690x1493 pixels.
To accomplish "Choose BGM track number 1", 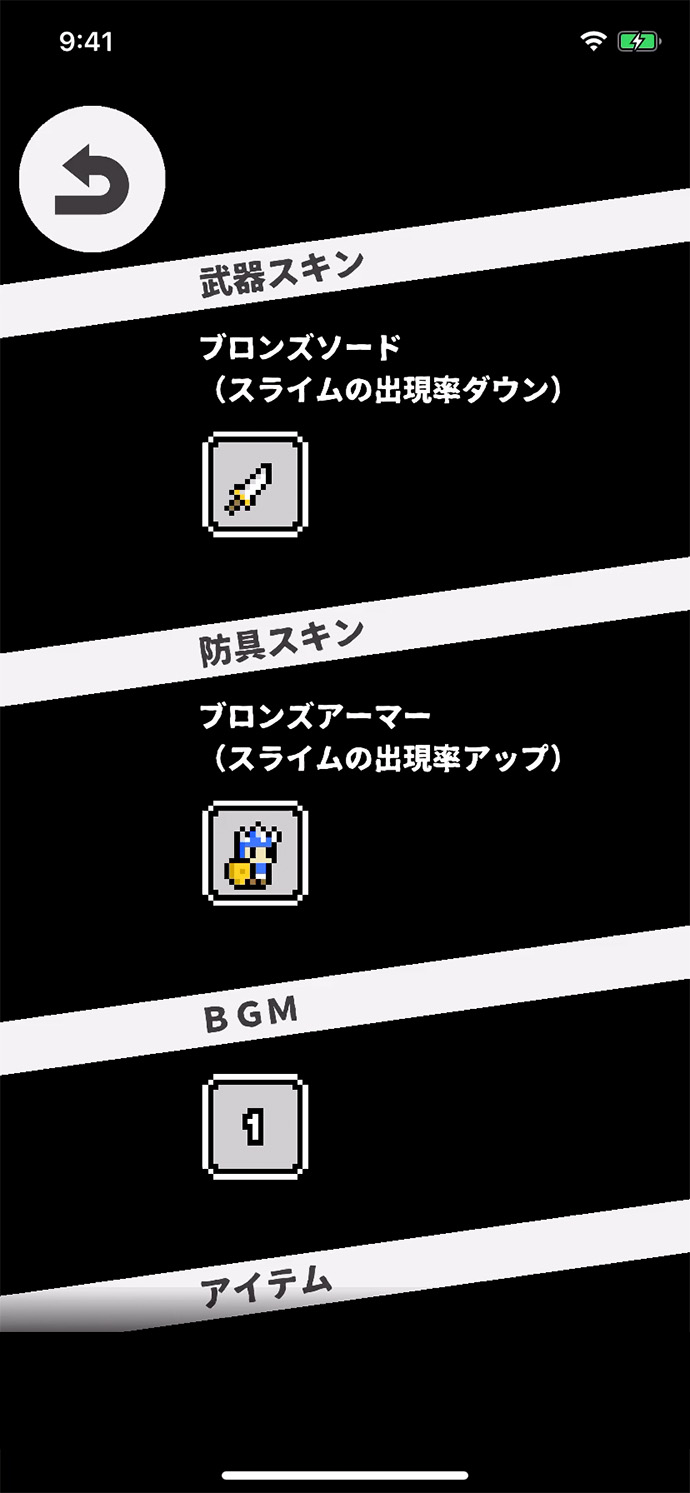I will (254, 1127).
